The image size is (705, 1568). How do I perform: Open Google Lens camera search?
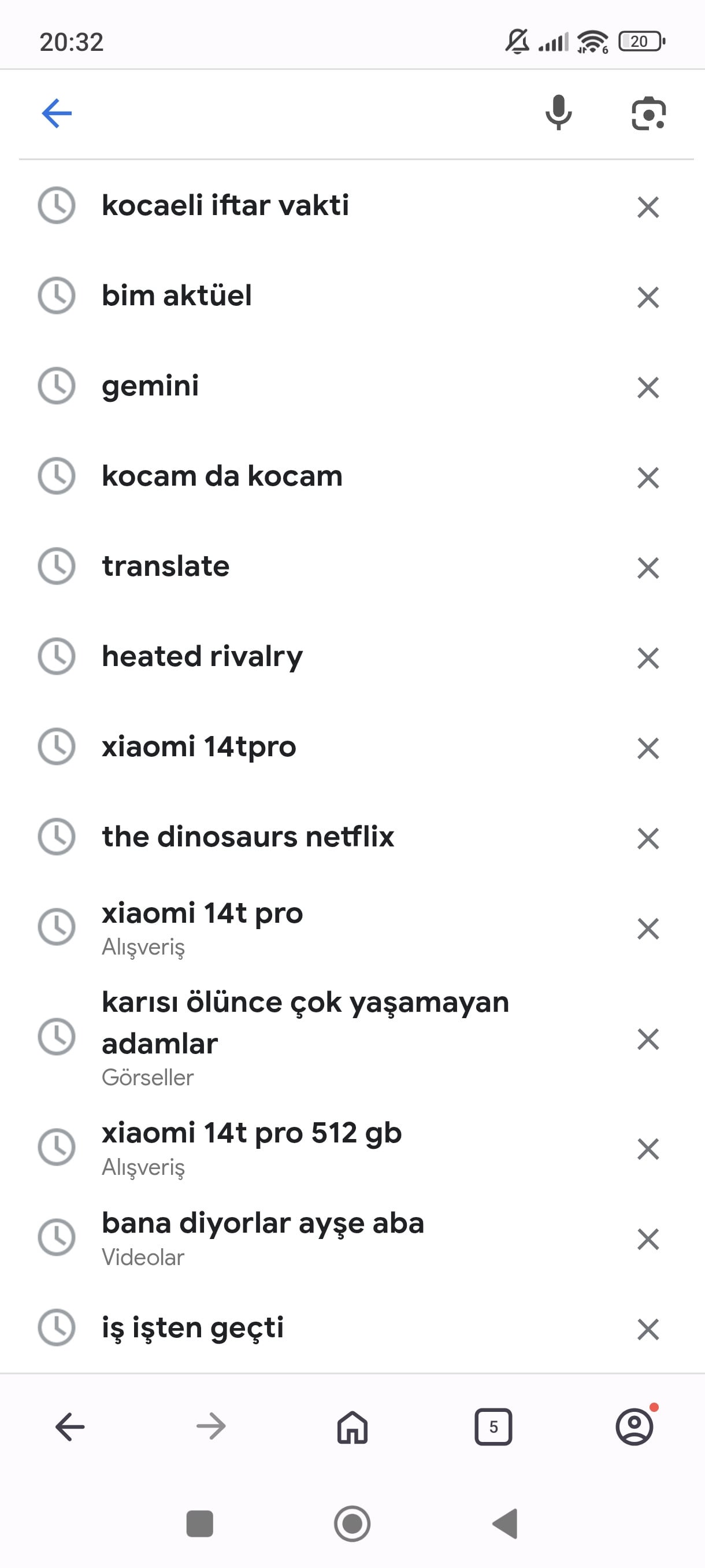pyautogui.click(x=648, y=113)
